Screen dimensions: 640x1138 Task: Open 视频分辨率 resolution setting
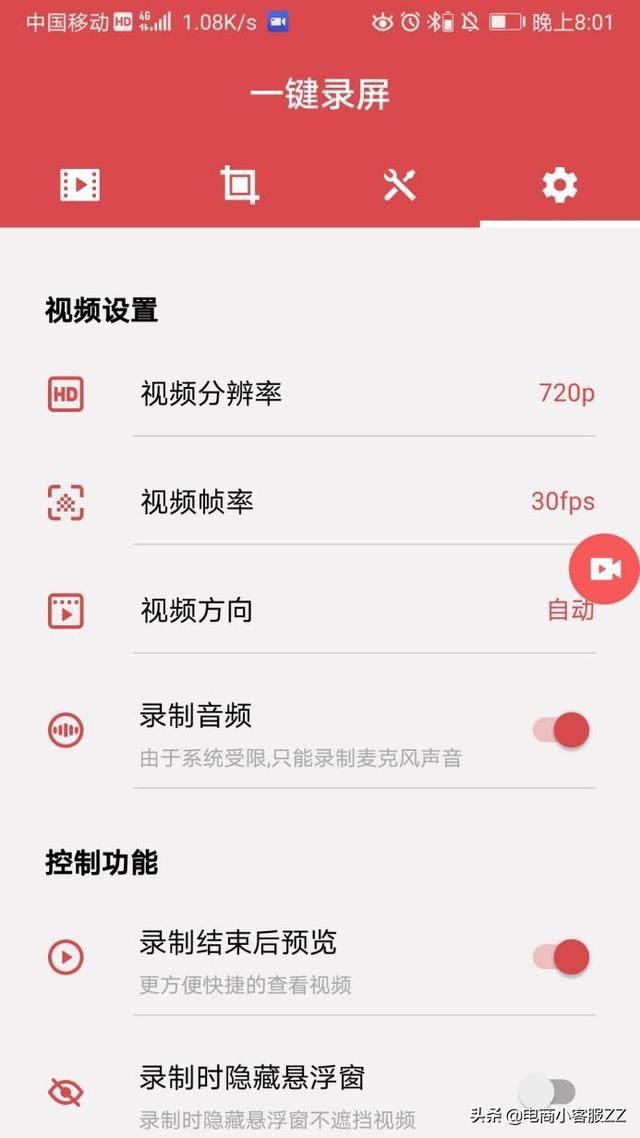[320, 394]
